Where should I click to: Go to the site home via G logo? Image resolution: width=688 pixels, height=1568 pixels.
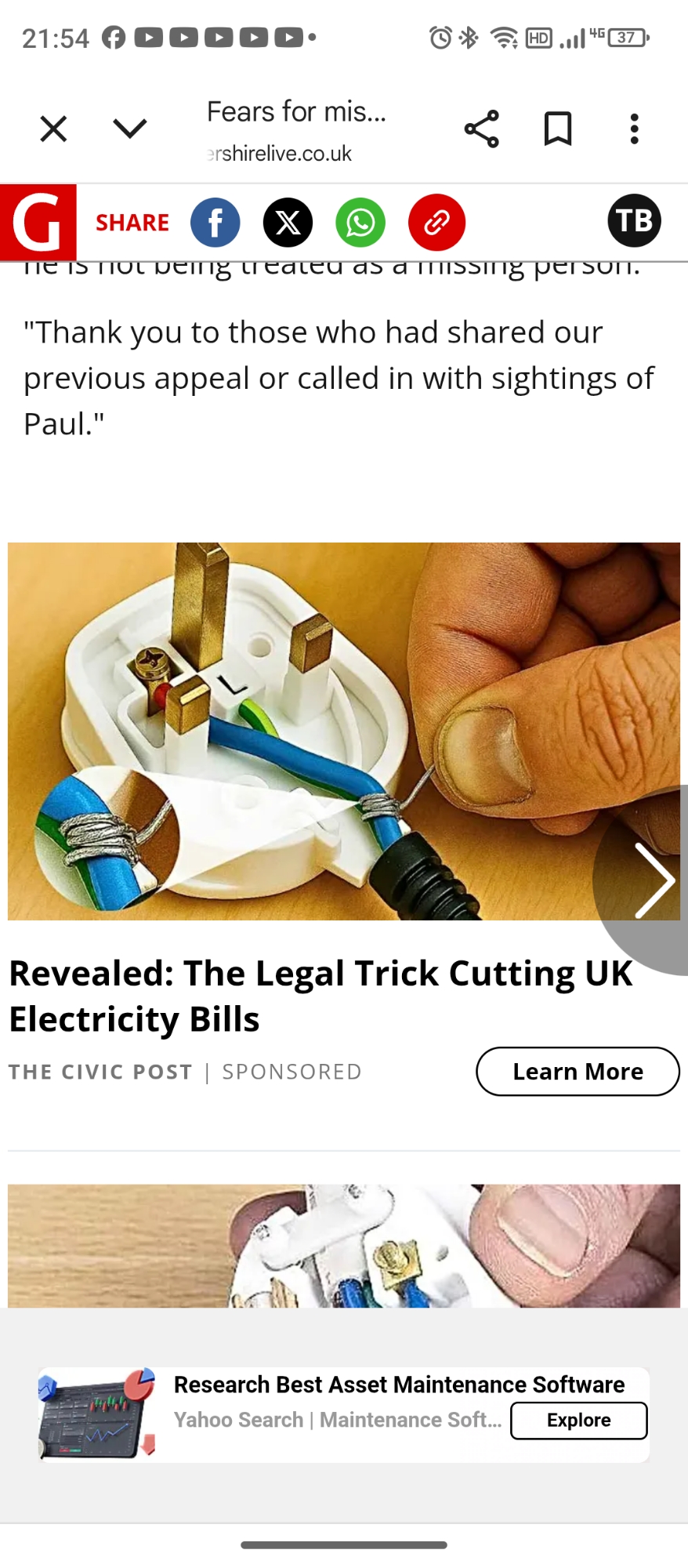pos(38,223)
